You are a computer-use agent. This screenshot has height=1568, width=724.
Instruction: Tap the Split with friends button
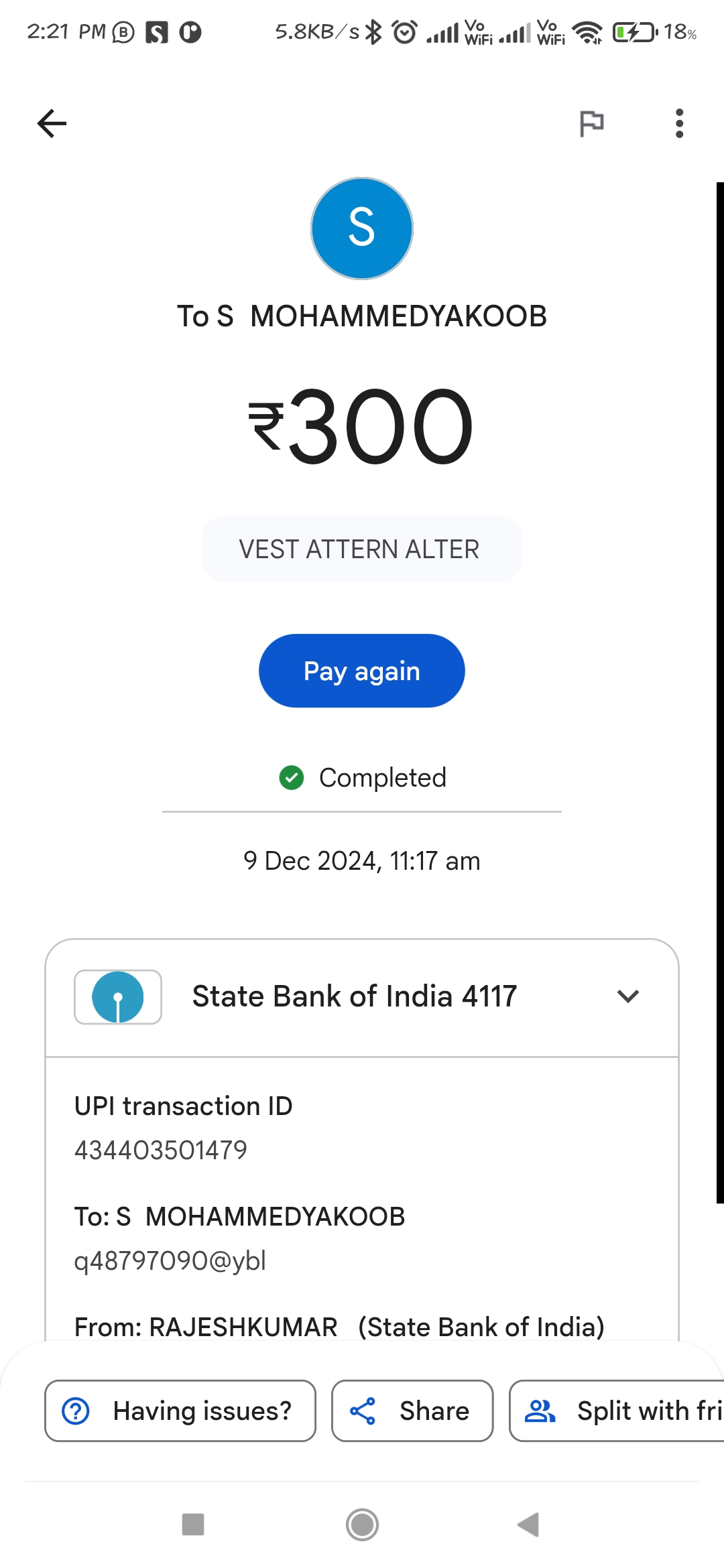tap(617, 1411)
